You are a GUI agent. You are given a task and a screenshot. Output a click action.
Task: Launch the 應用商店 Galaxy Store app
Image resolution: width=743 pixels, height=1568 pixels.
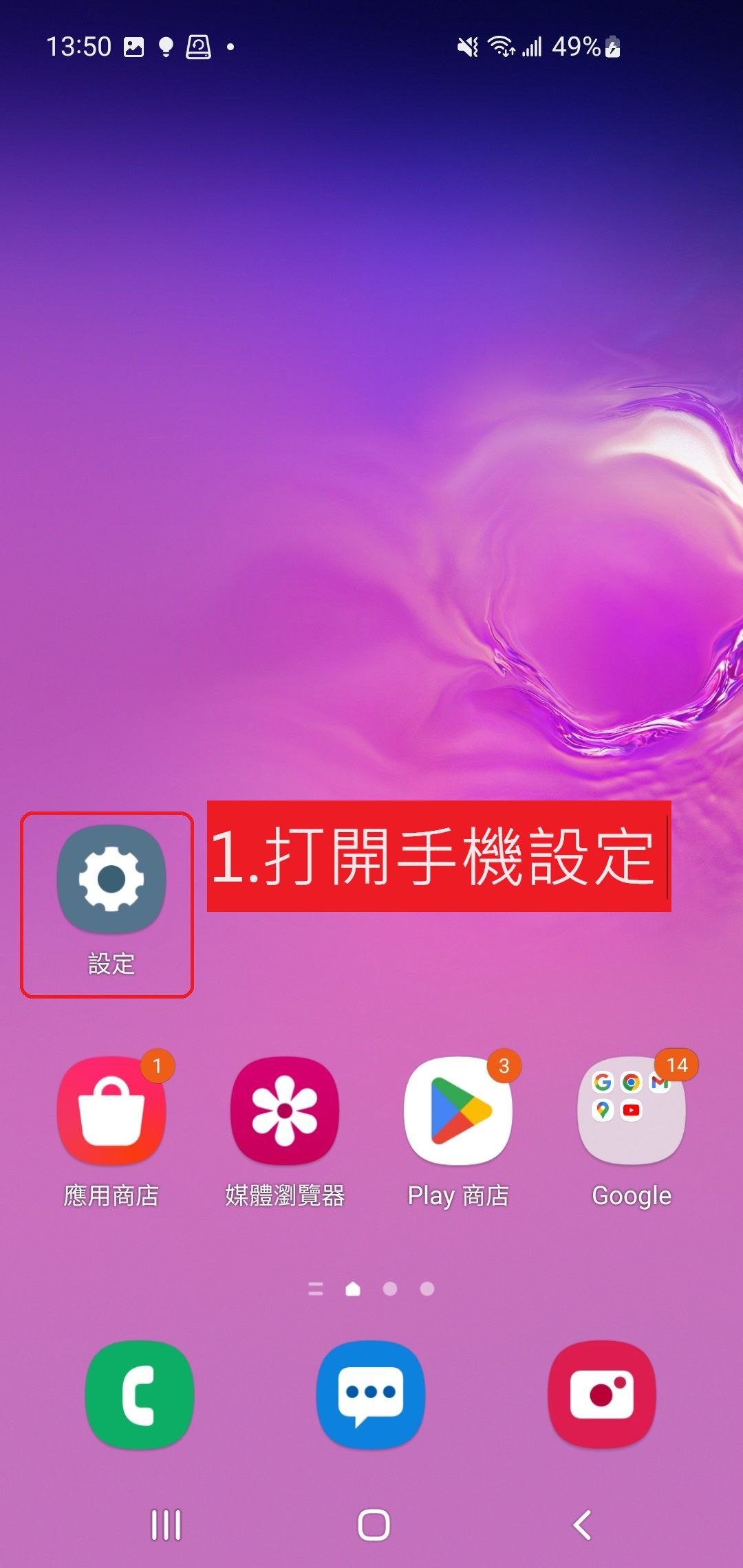point(111,1111)
